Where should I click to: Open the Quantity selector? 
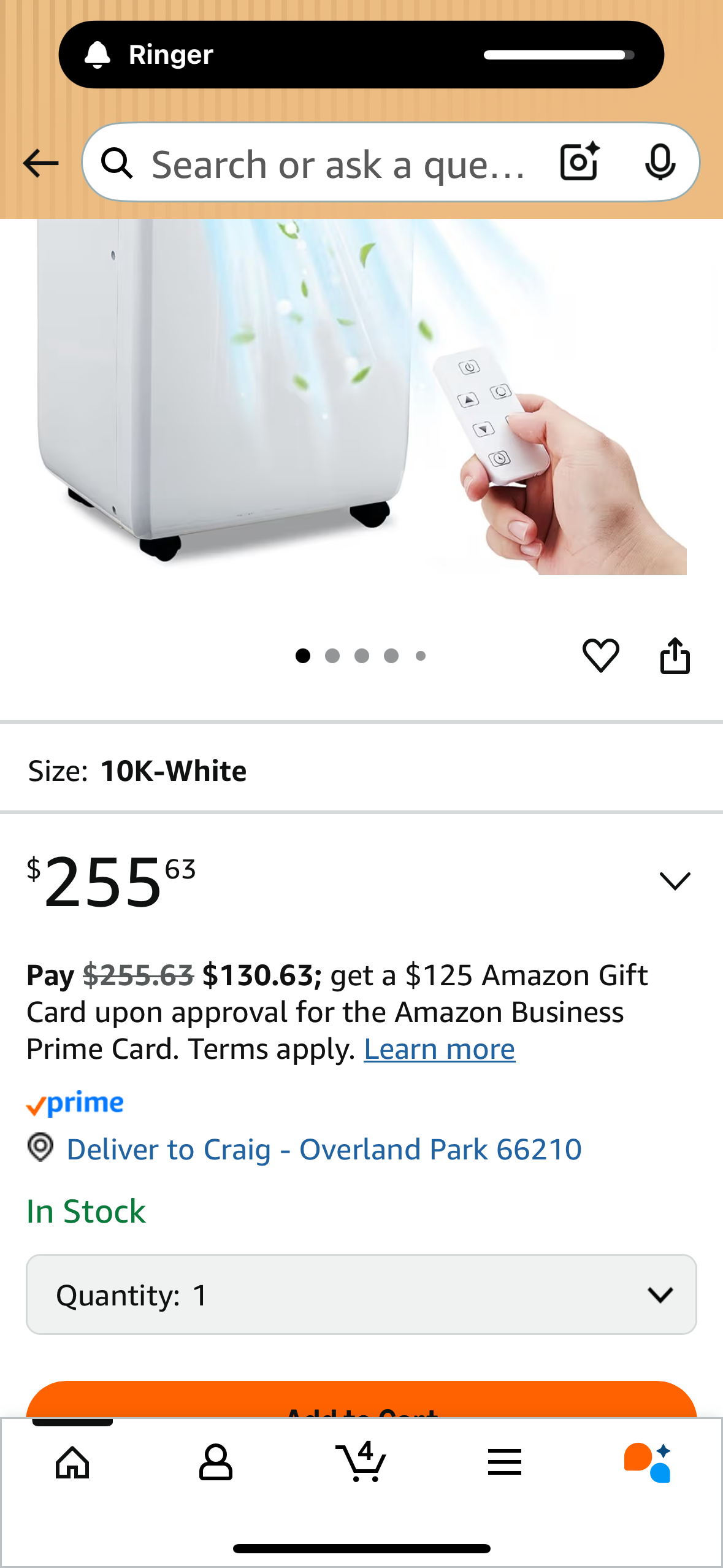tap(361, 1294)
